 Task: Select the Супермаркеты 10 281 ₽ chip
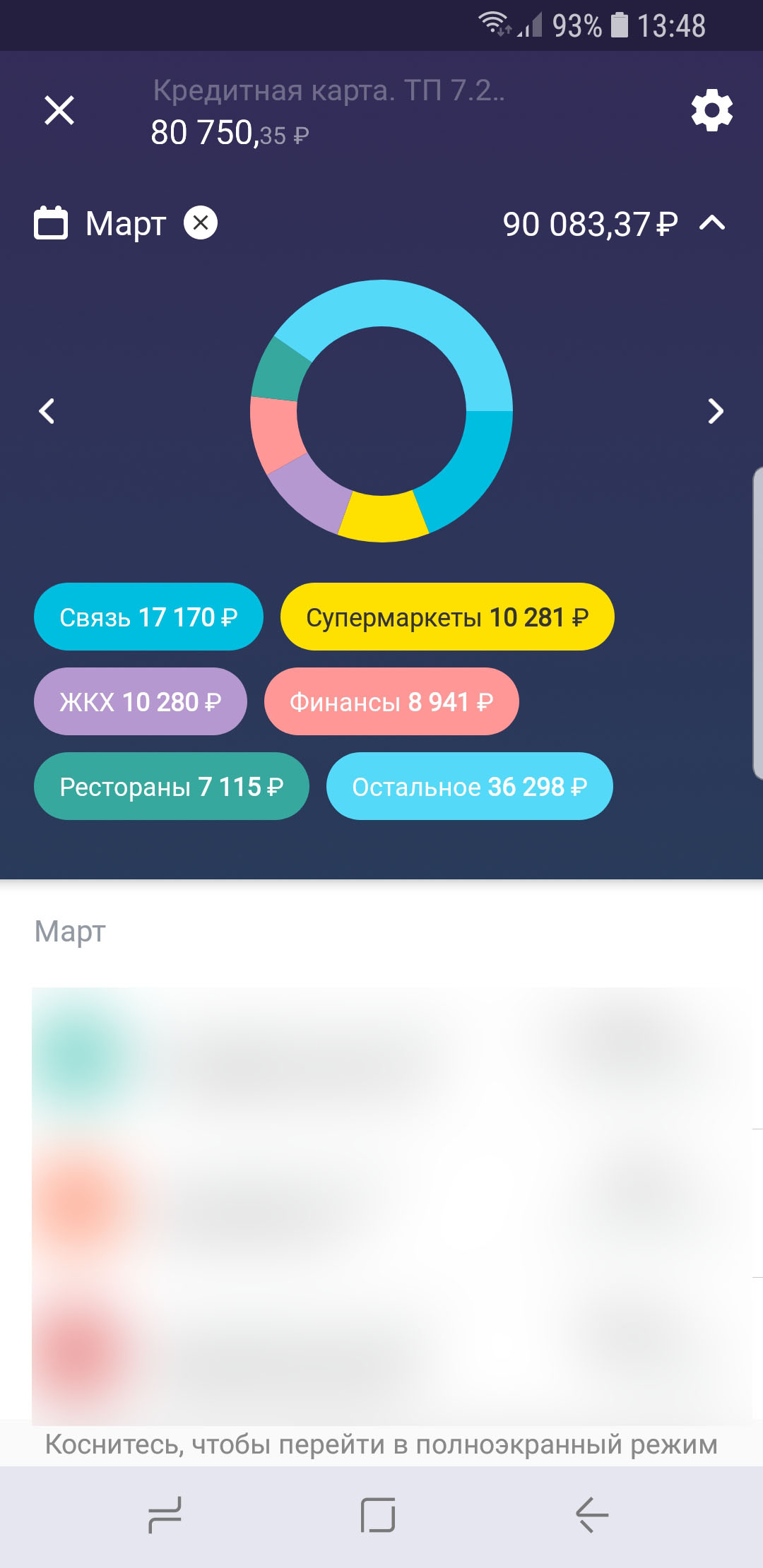click(x=447, y=617)
